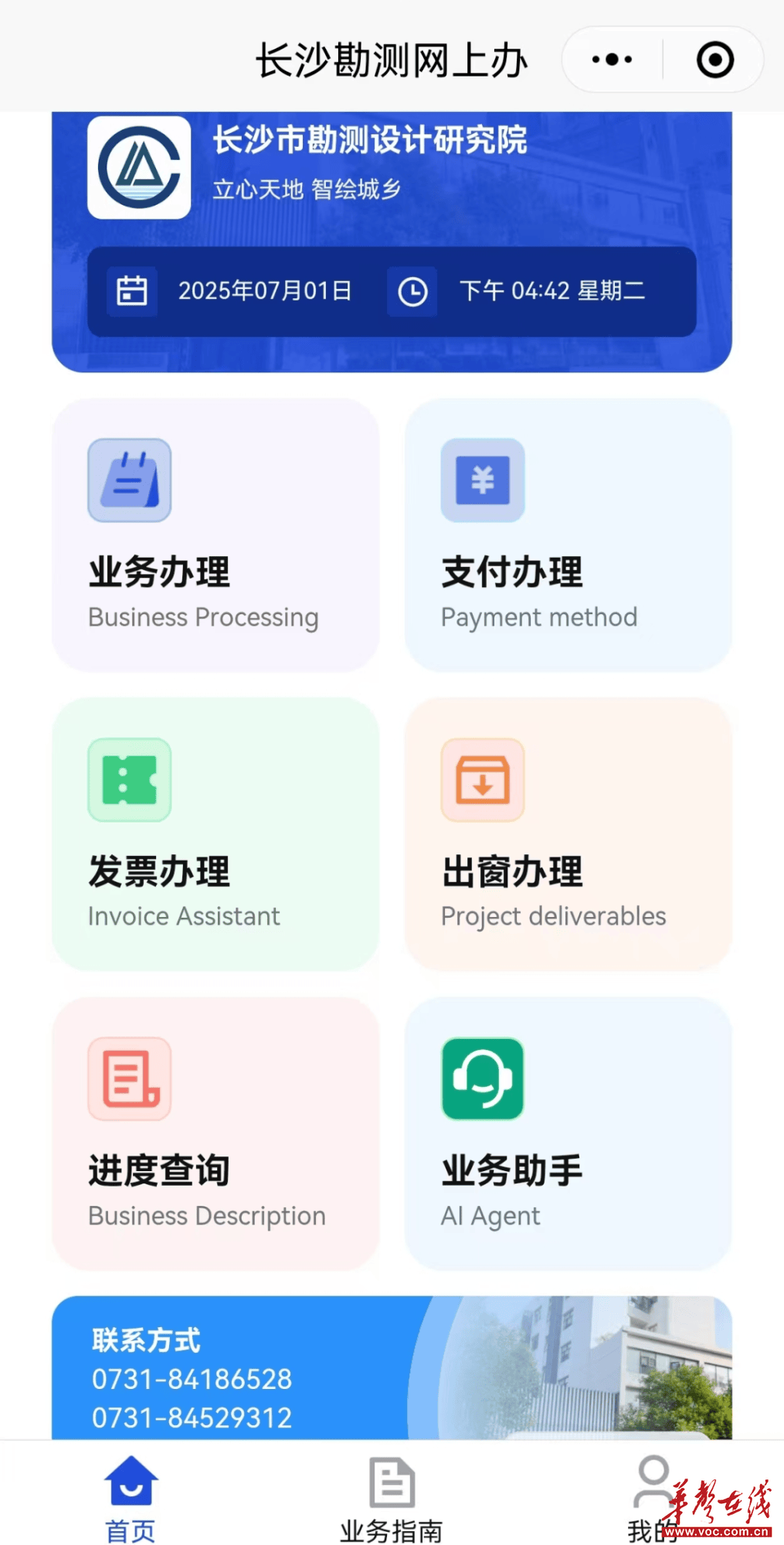
Task: Launch the 业务助手 AI Agent
Action: pyautogui.click(x=568, y=1133)
